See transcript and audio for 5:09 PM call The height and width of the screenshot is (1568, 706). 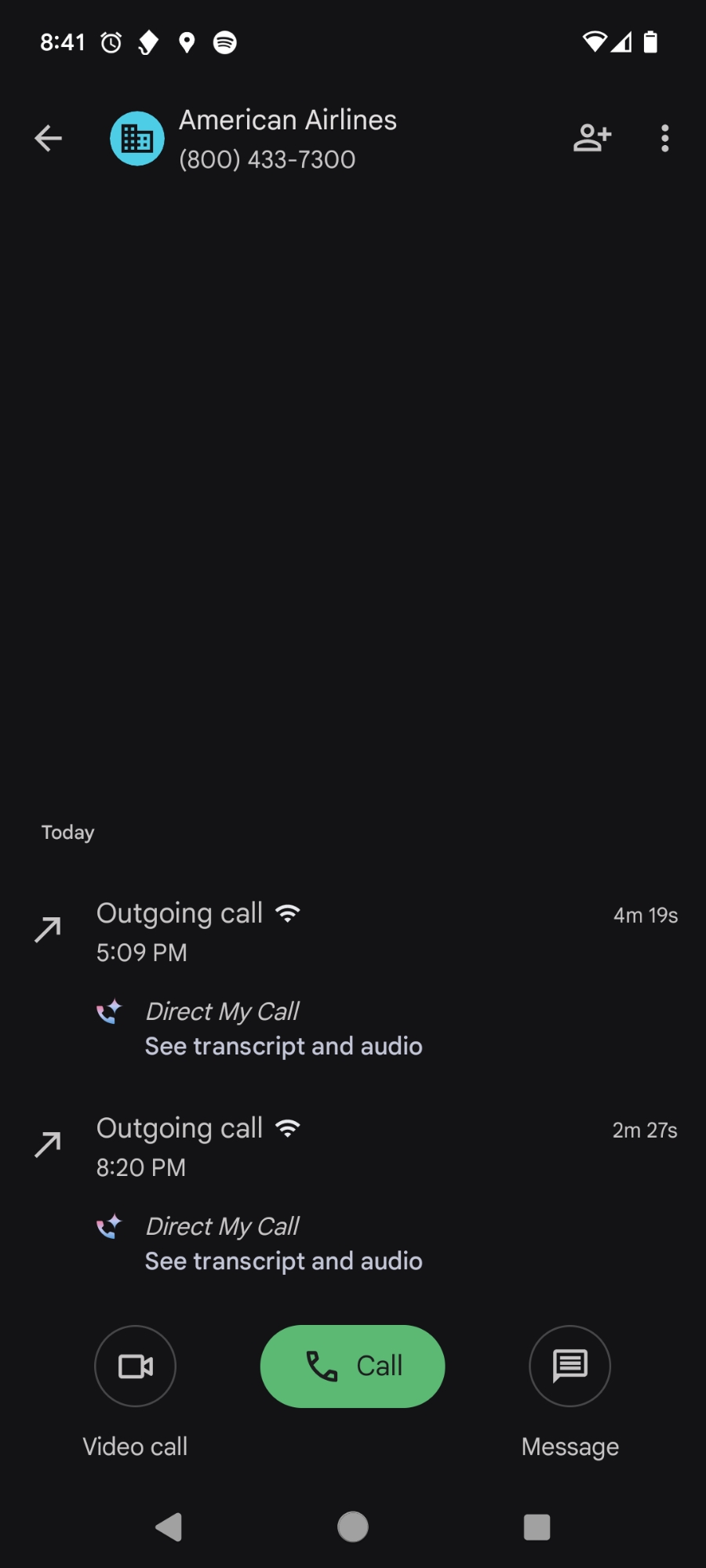(283, 1046)
